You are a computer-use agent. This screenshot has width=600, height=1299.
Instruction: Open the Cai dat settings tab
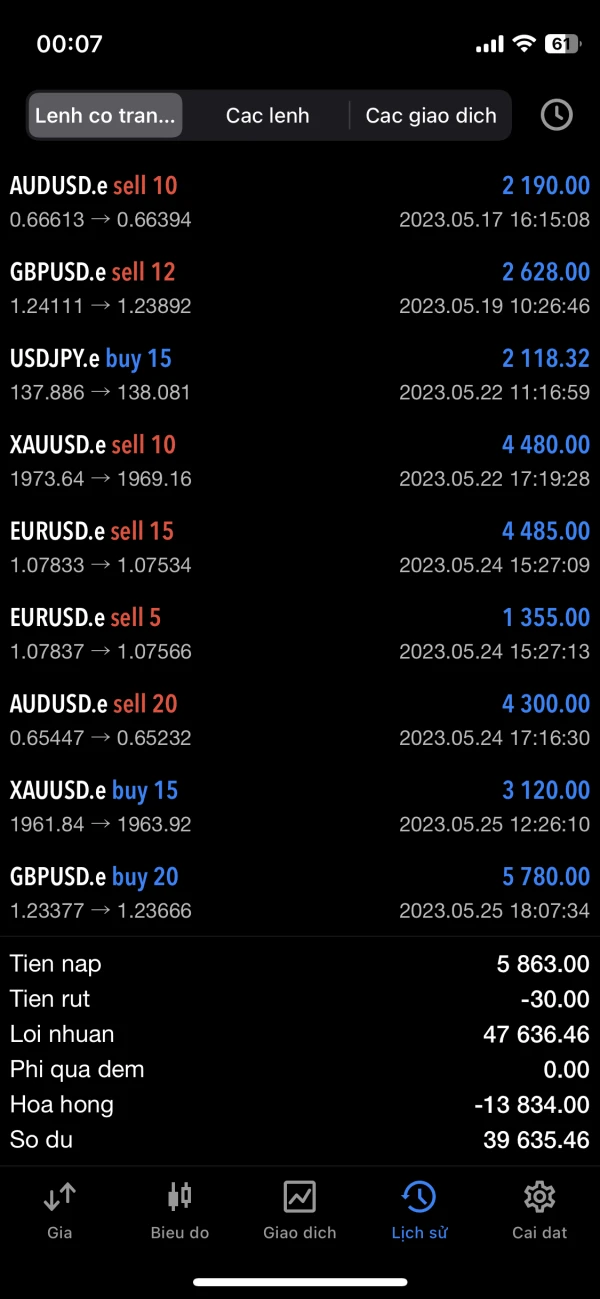539,1209
